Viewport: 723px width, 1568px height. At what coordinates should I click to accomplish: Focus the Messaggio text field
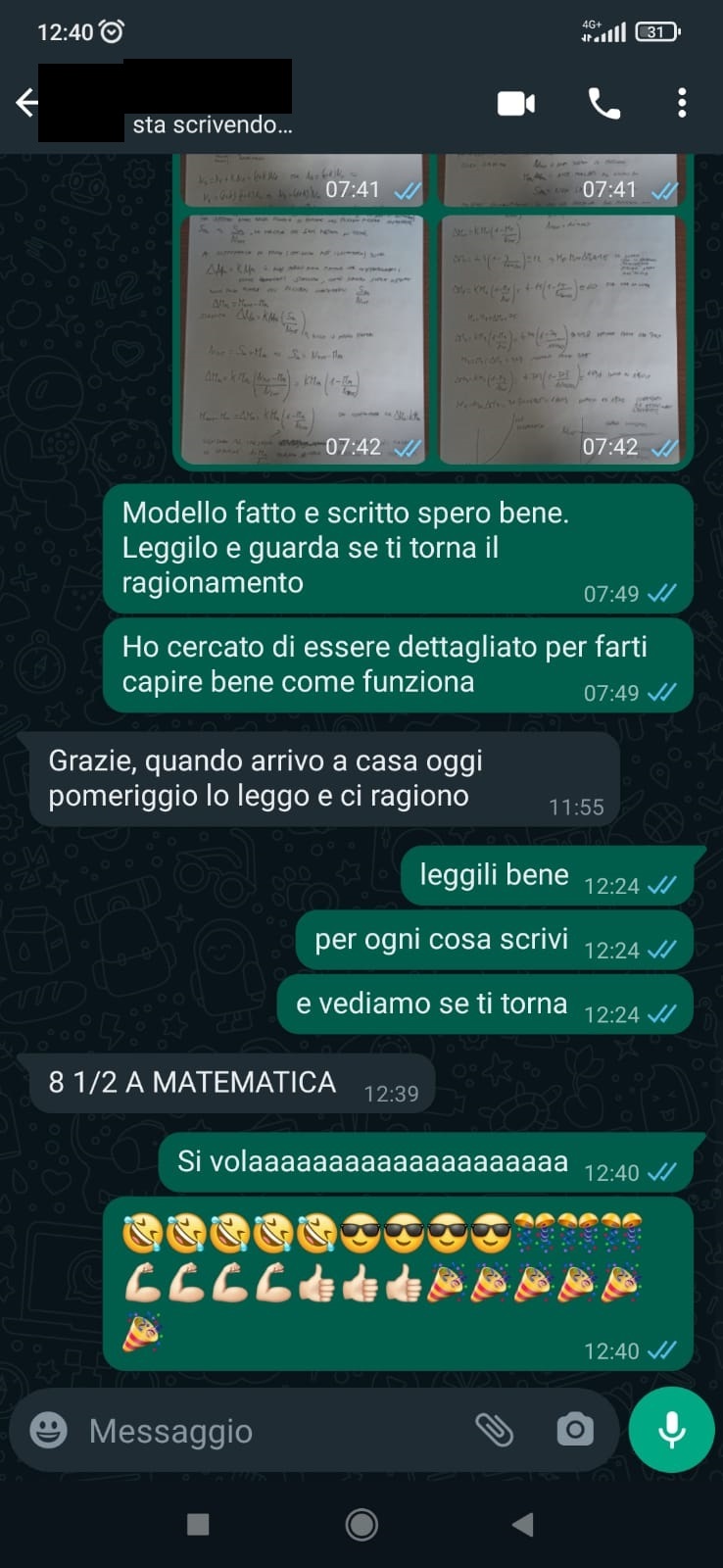pos(265,1431)
